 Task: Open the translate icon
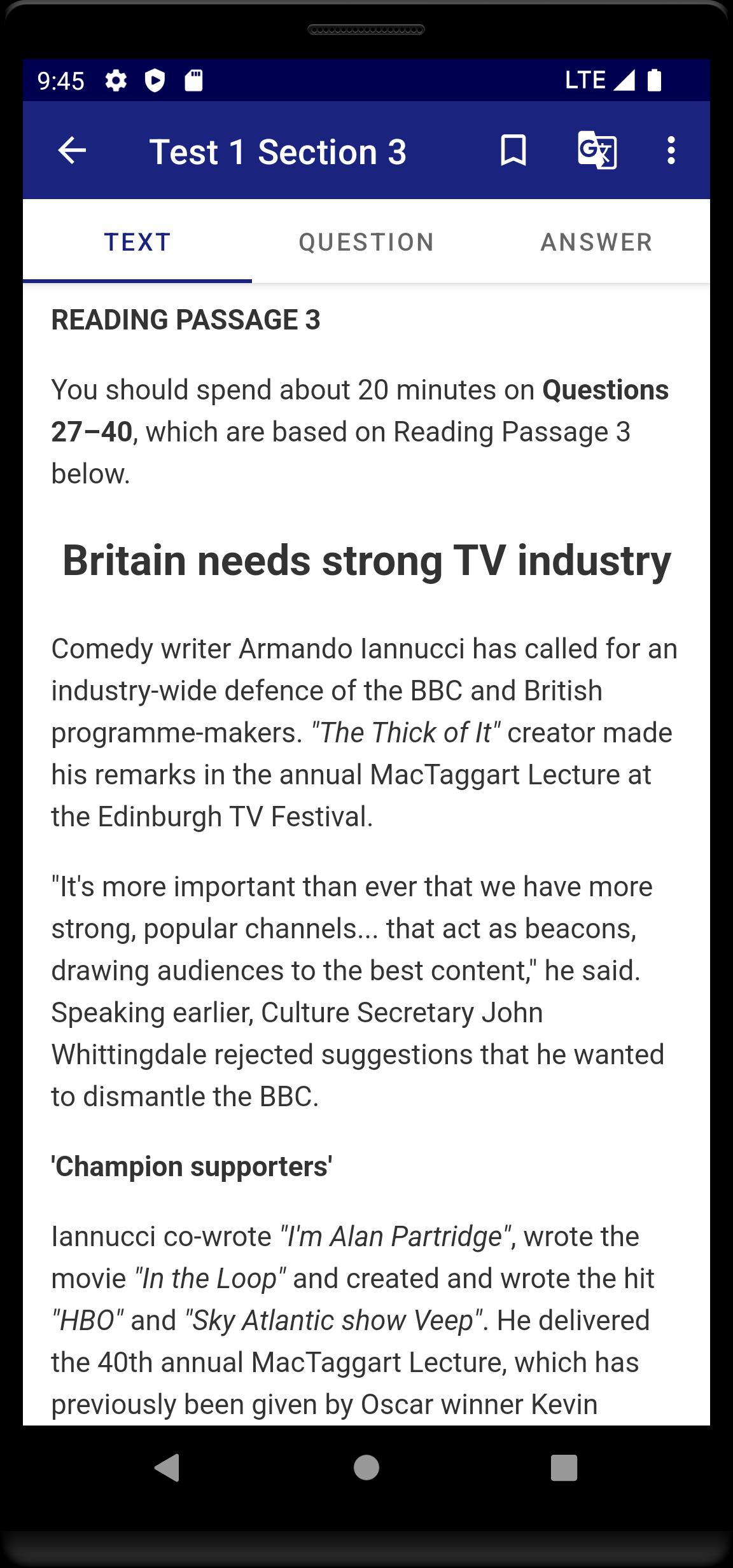pyautogui.click(x=597, y=151)
